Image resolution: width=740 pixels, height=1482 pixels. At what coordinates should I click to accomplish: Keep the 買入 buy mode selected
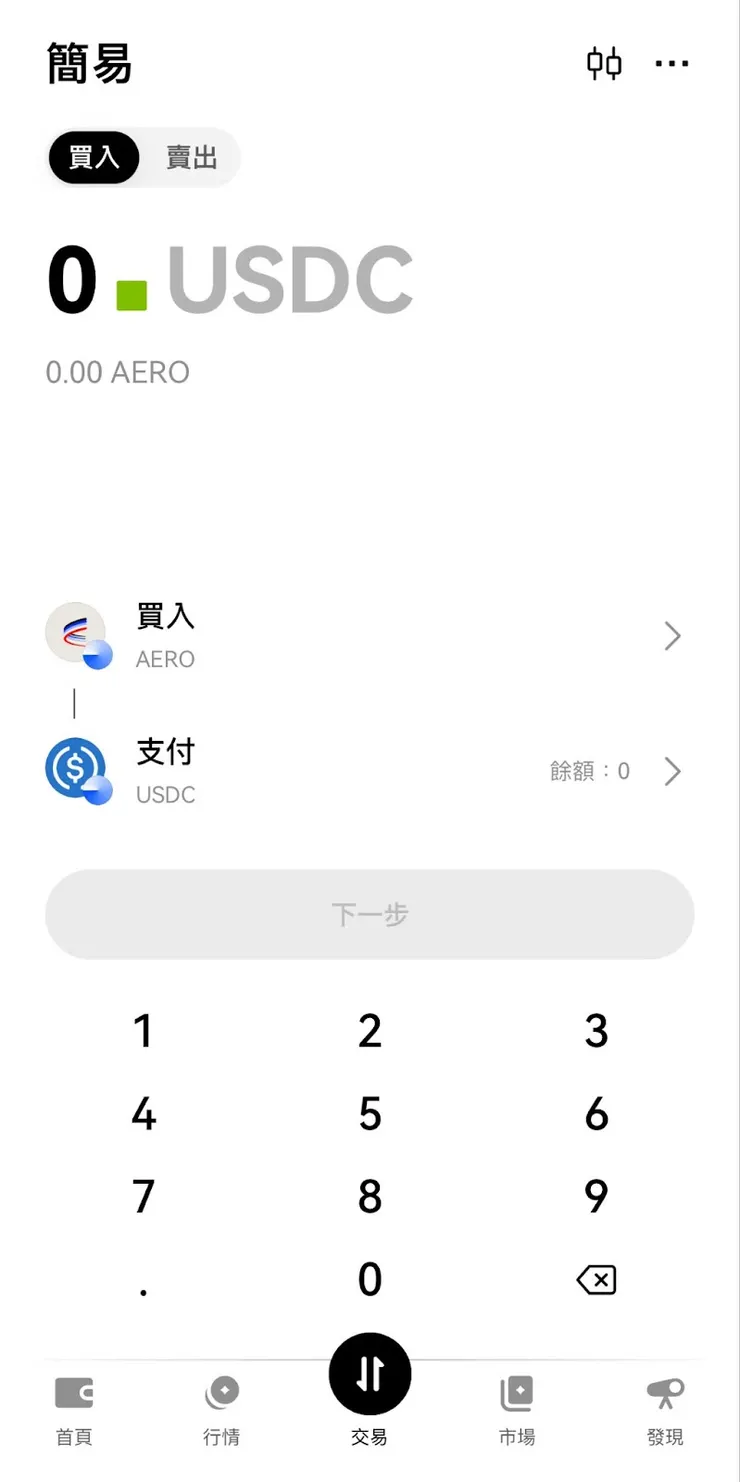click(93, 157)
